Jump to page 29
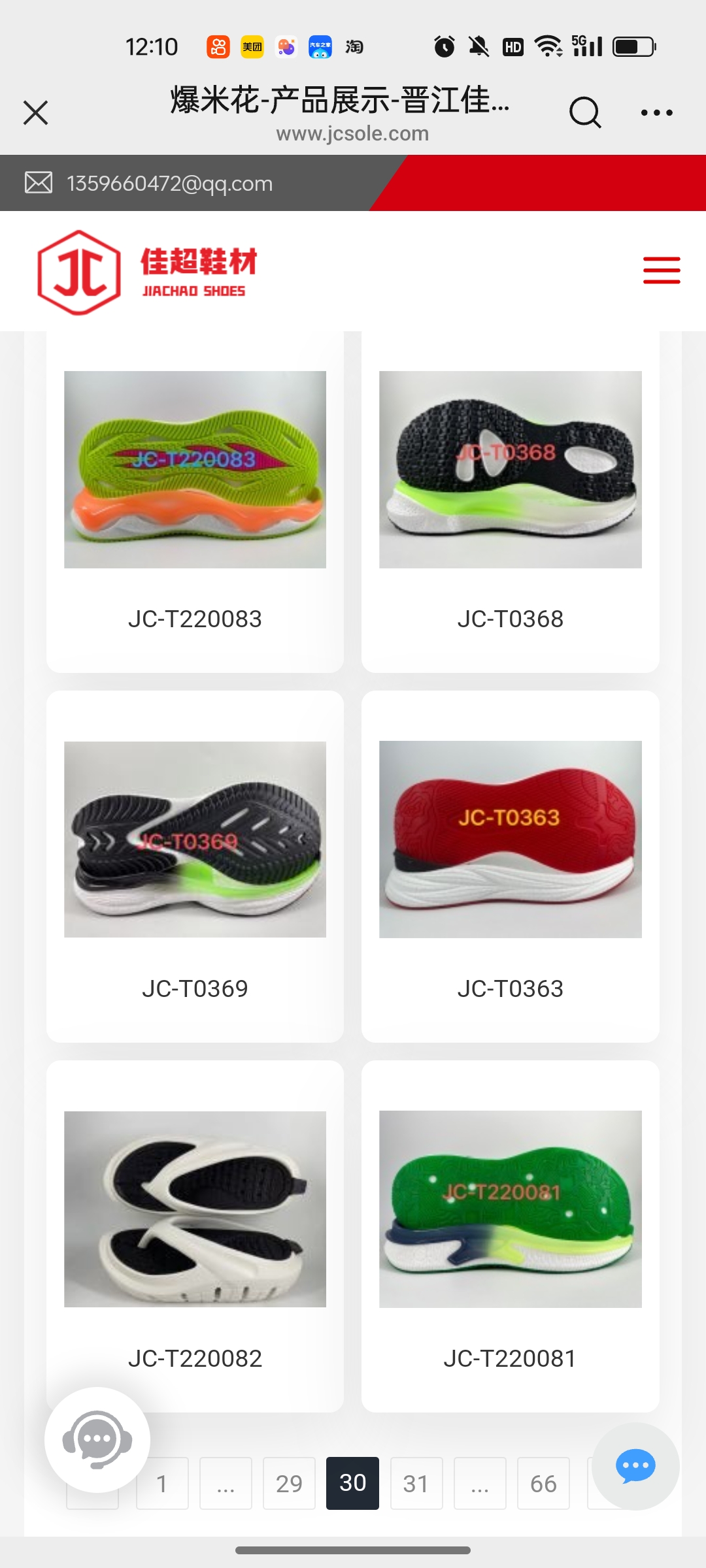 coord(289,1484)
